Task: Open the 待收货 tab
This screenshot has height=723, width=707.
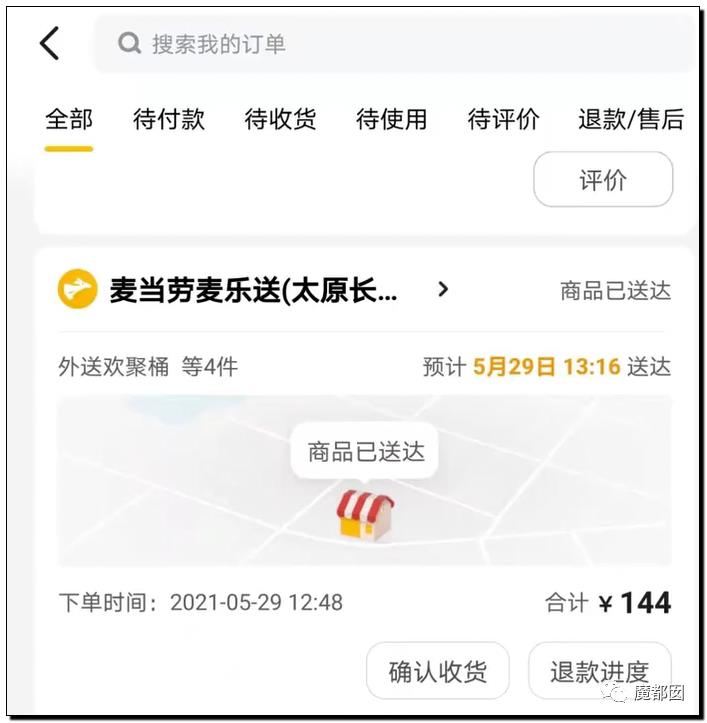Action: (280, 120)
